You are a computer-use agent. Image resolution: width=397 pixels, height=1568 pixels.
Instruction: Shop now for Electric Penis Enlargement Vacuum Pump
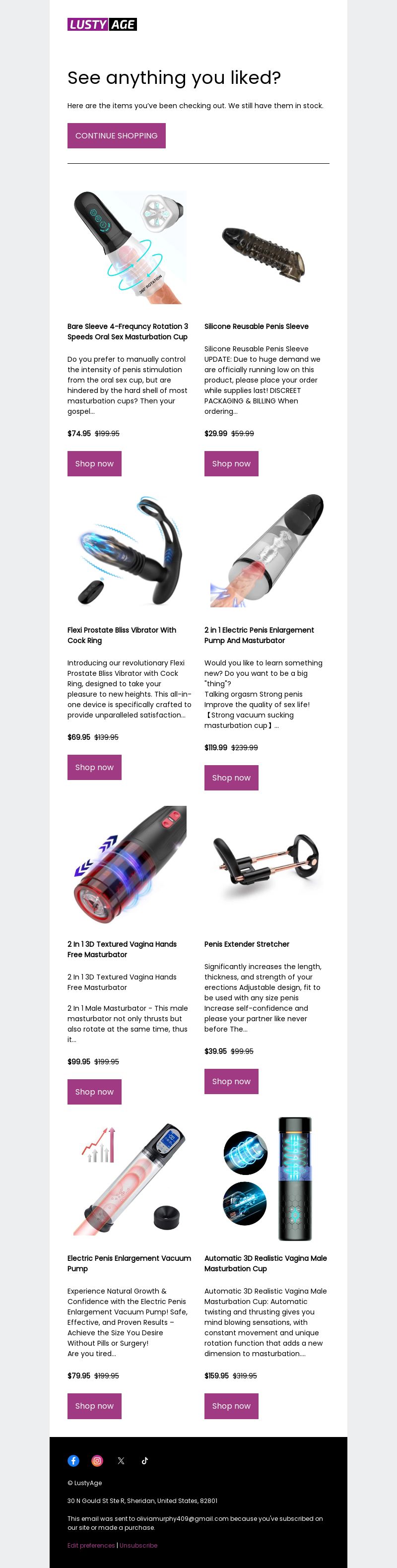tap(94, 1406)
